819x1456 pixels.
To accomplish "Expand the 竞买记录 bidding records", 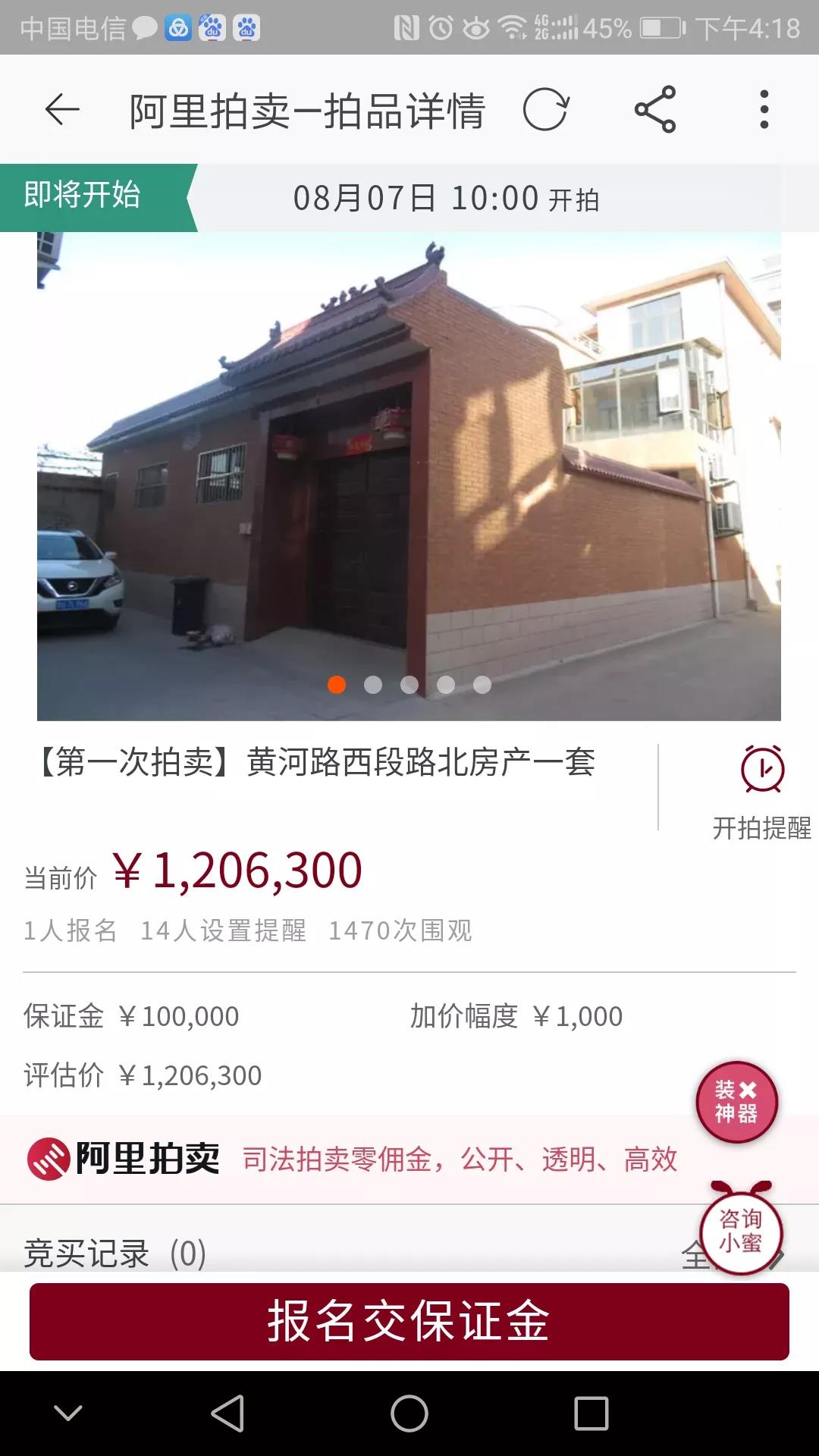I will 114,1253.
